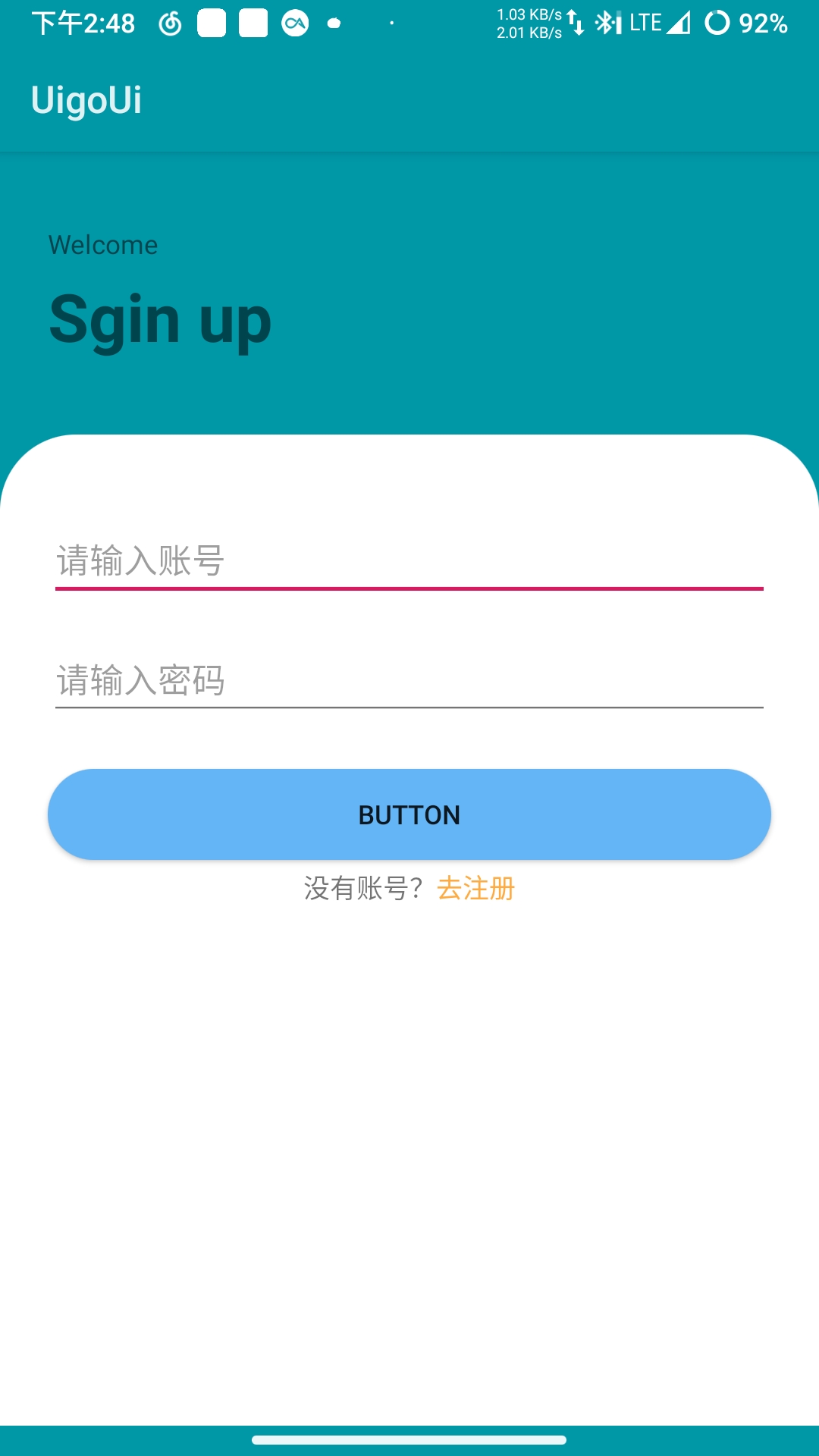The width and height of the screenshot is (819, 1456).
Task: Tap the Sgin up heading
Action: 160,318
